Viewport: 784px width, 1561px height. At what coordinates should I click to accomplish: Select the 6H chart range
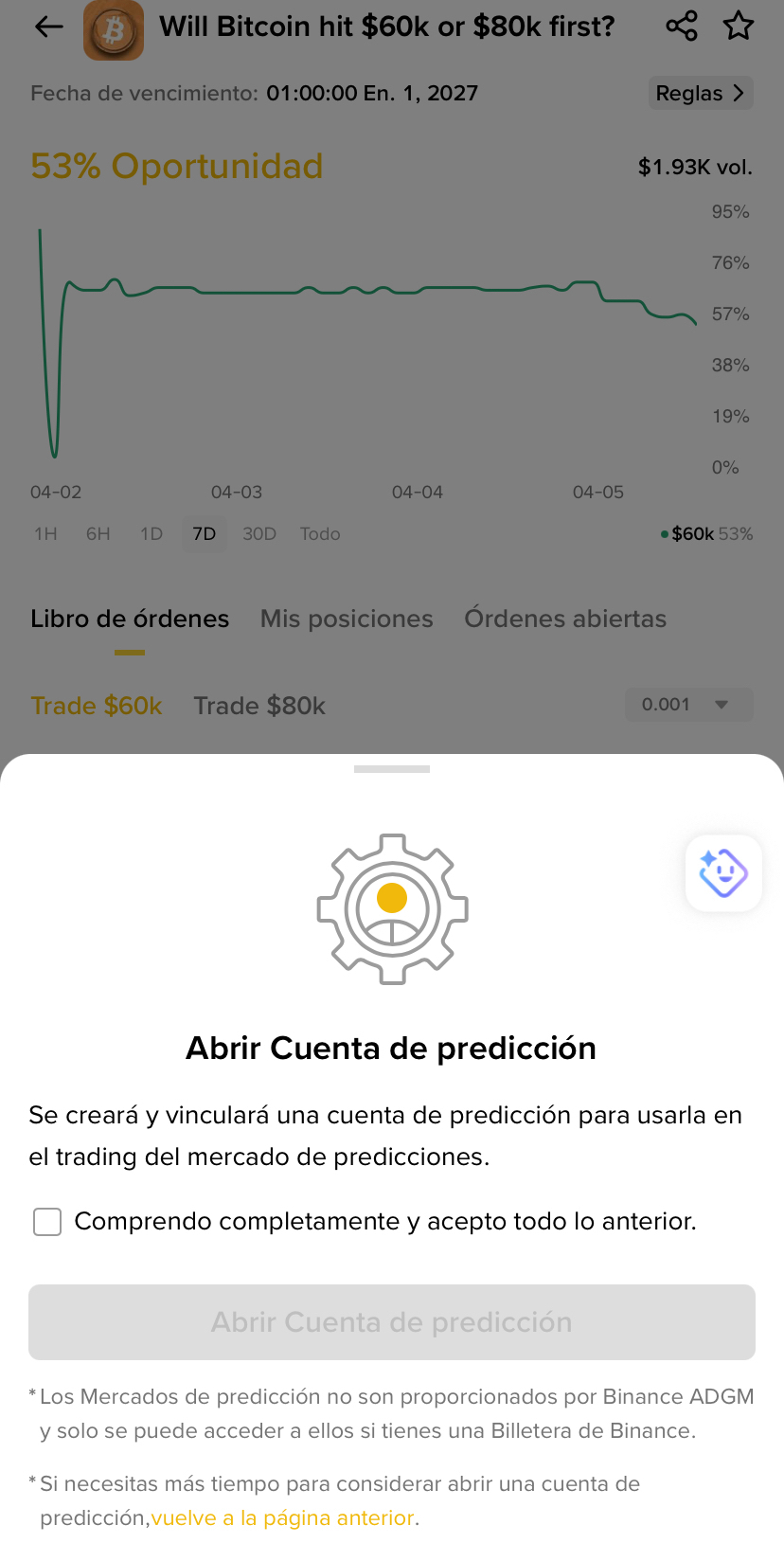click(98, 534)
